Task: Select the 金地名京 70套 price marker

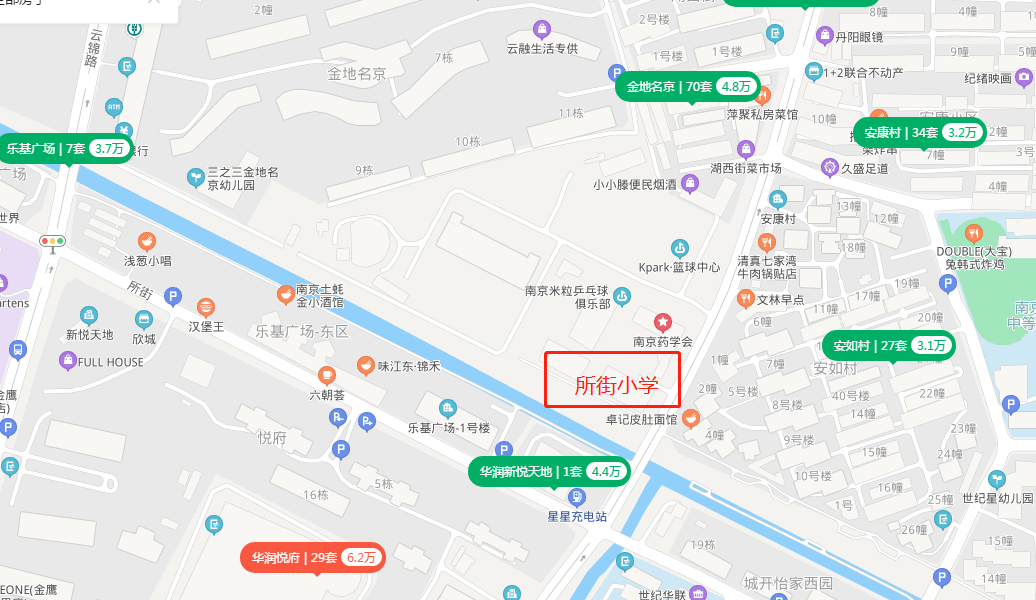Action: coord(688,87)
